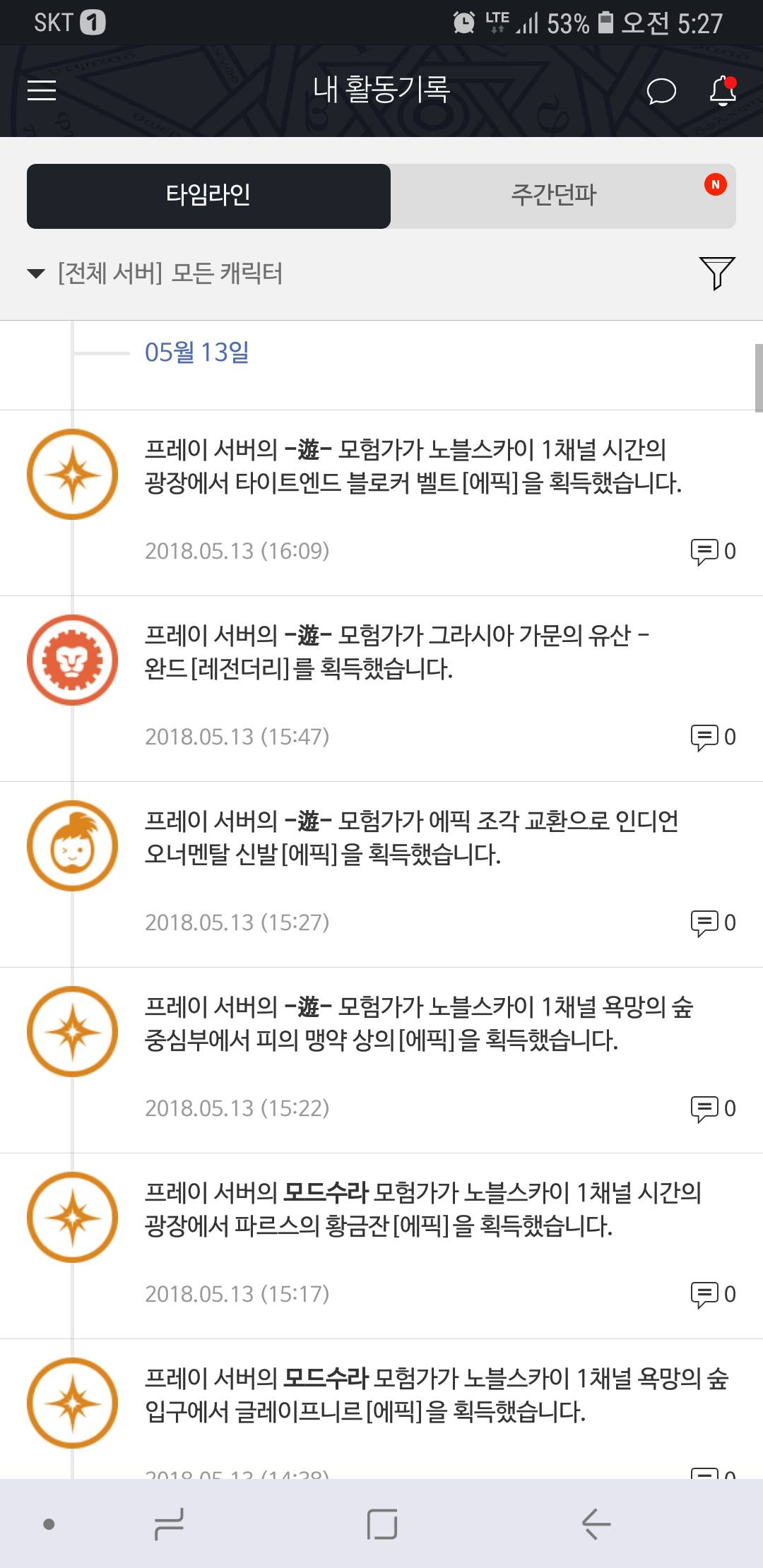The image size is (763, 1568).
Task: Expand the [전체 서버] 모든 캐릭터 dropdown
Action: [x=155, y=273]
